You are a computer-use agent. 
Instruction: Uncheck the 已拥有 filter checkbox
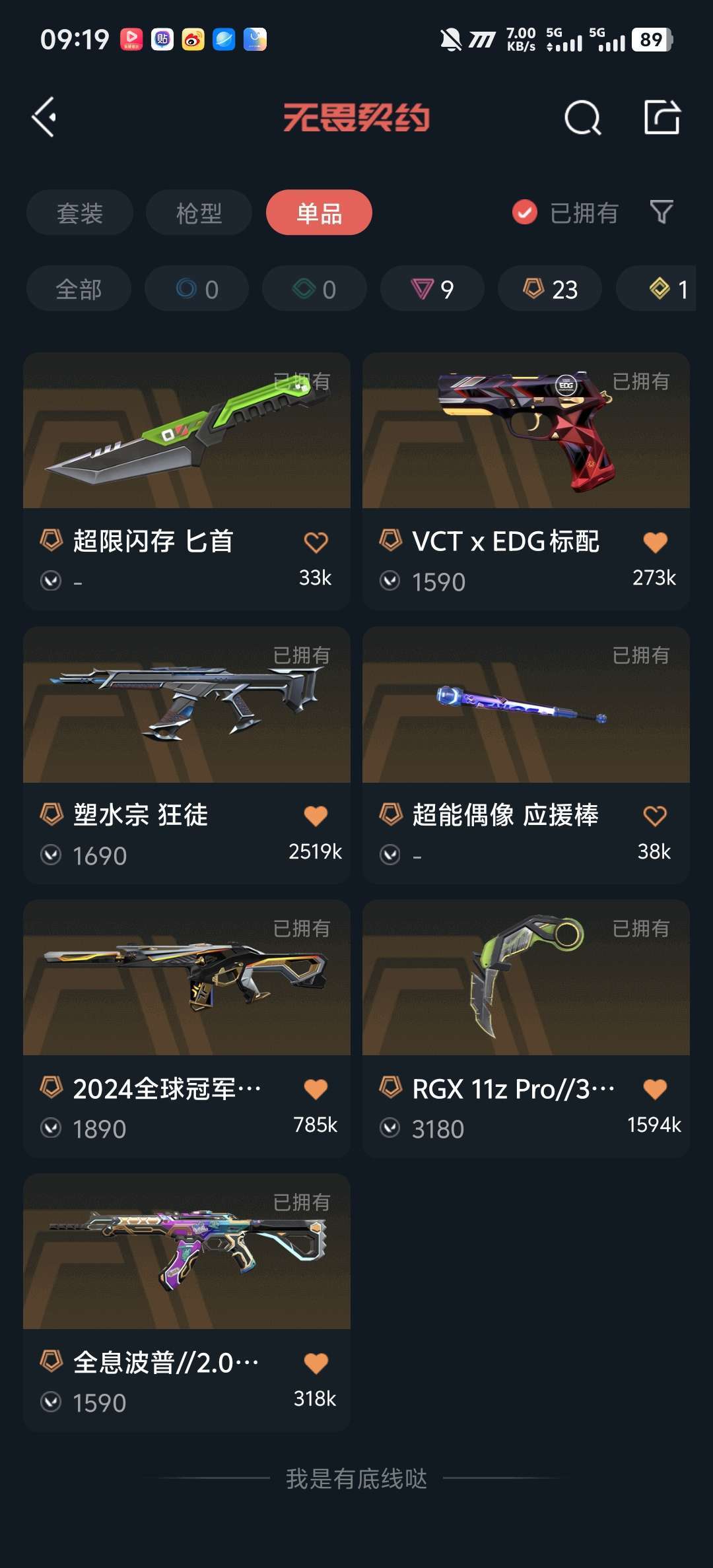pos(525,212)
